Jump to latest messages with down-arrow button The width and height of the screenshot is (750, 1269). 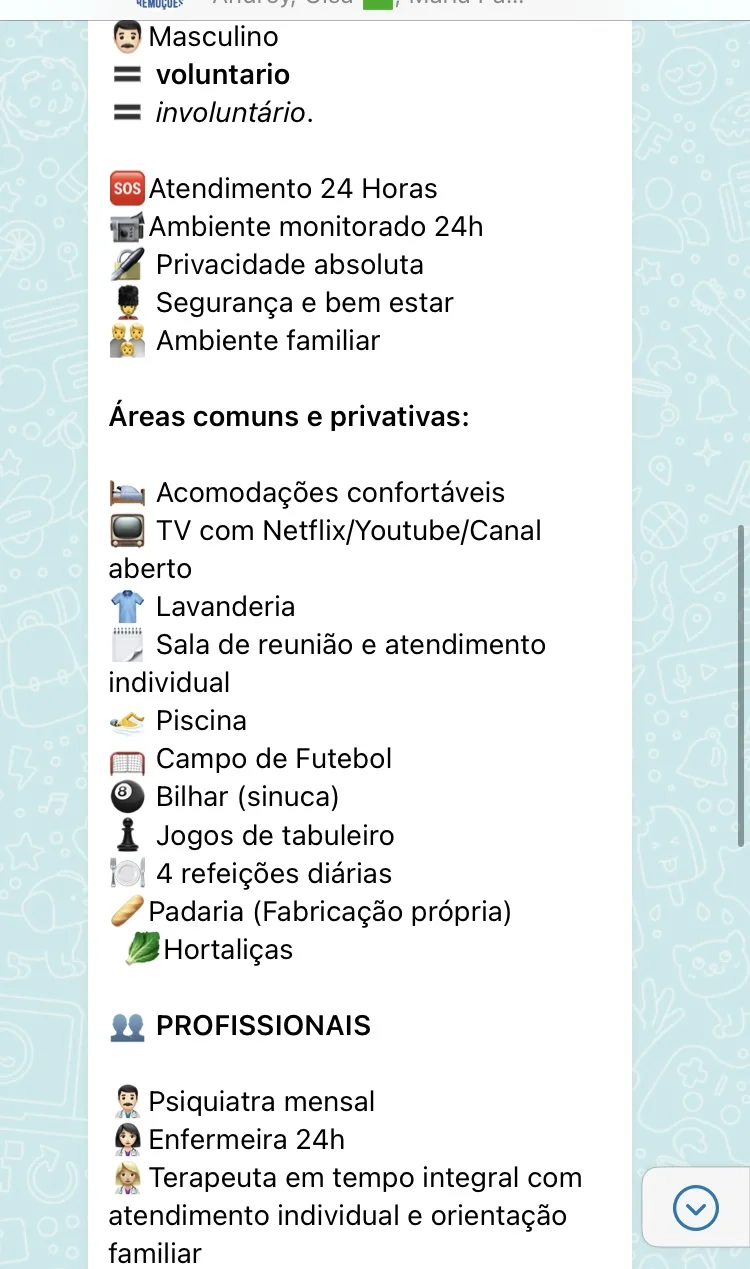(x=696, y=1209)
